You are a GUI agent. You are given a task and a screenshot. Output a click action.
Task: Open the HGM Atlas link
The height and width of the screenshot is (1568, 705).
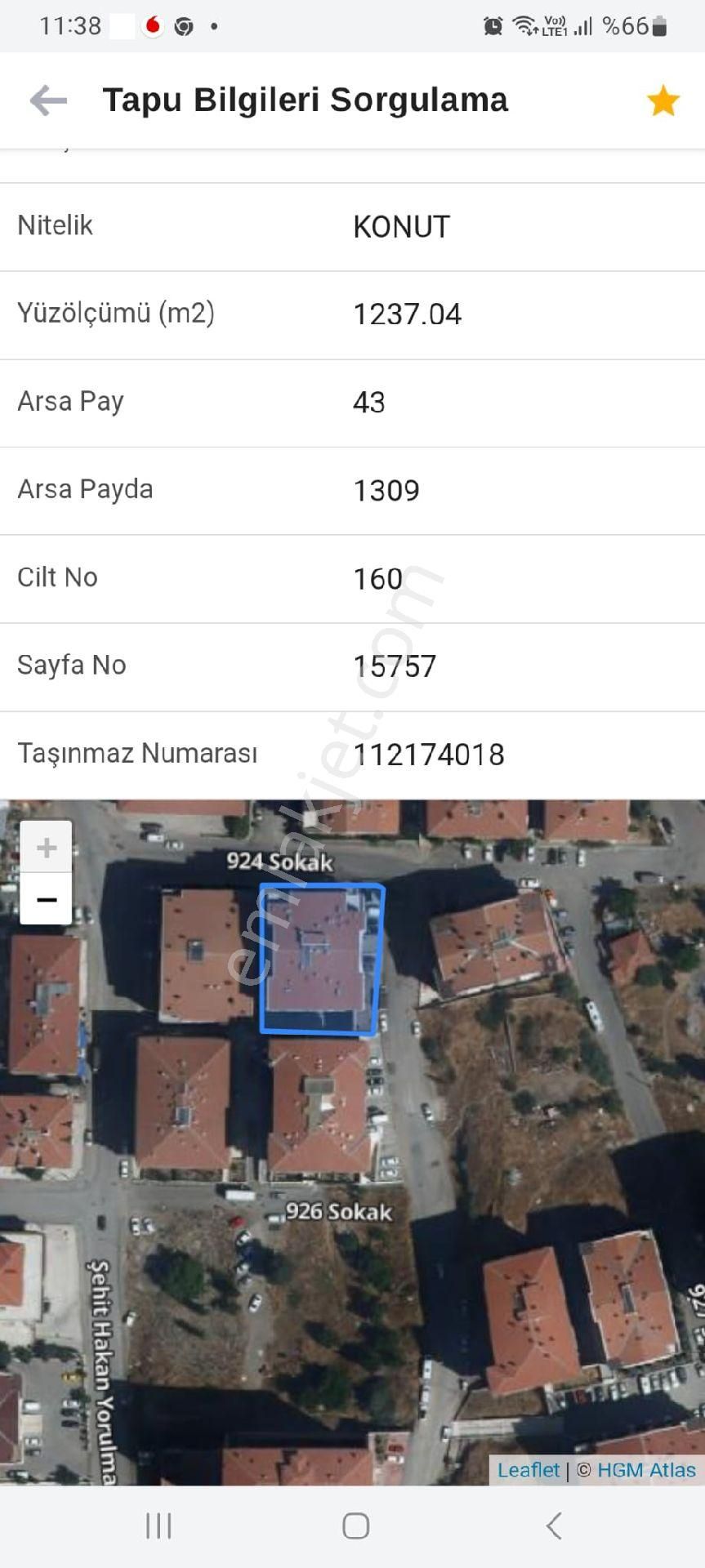pyautogui.click(x=645, y=1470)
